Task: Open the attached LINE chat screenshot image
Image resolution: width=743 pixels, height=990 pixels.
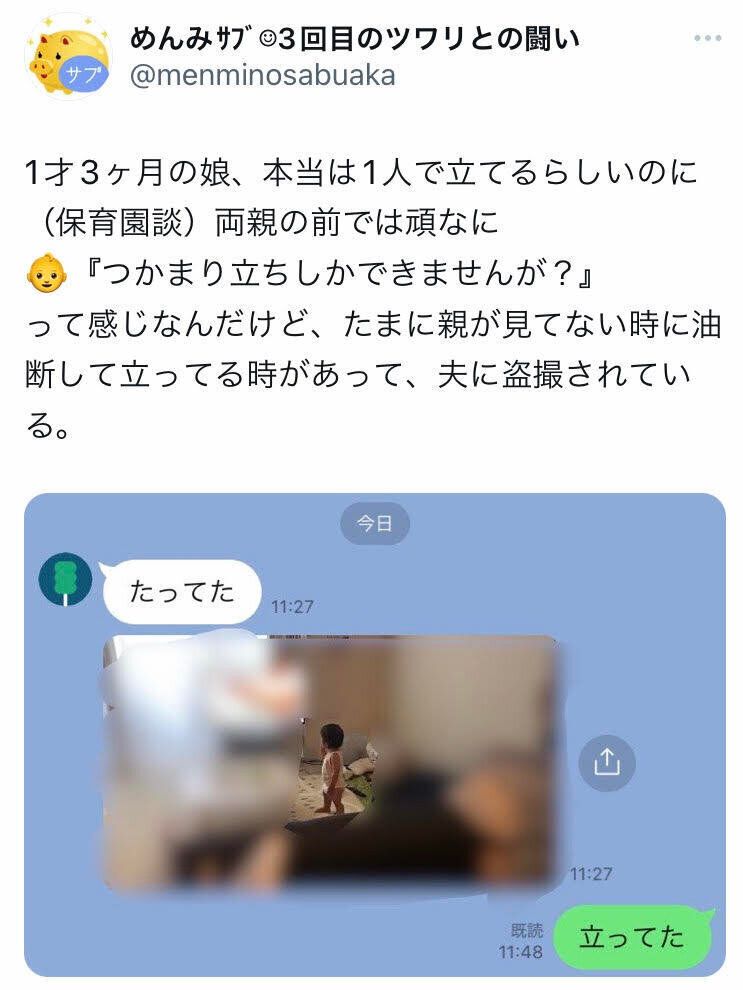Action: pos(374,735)
